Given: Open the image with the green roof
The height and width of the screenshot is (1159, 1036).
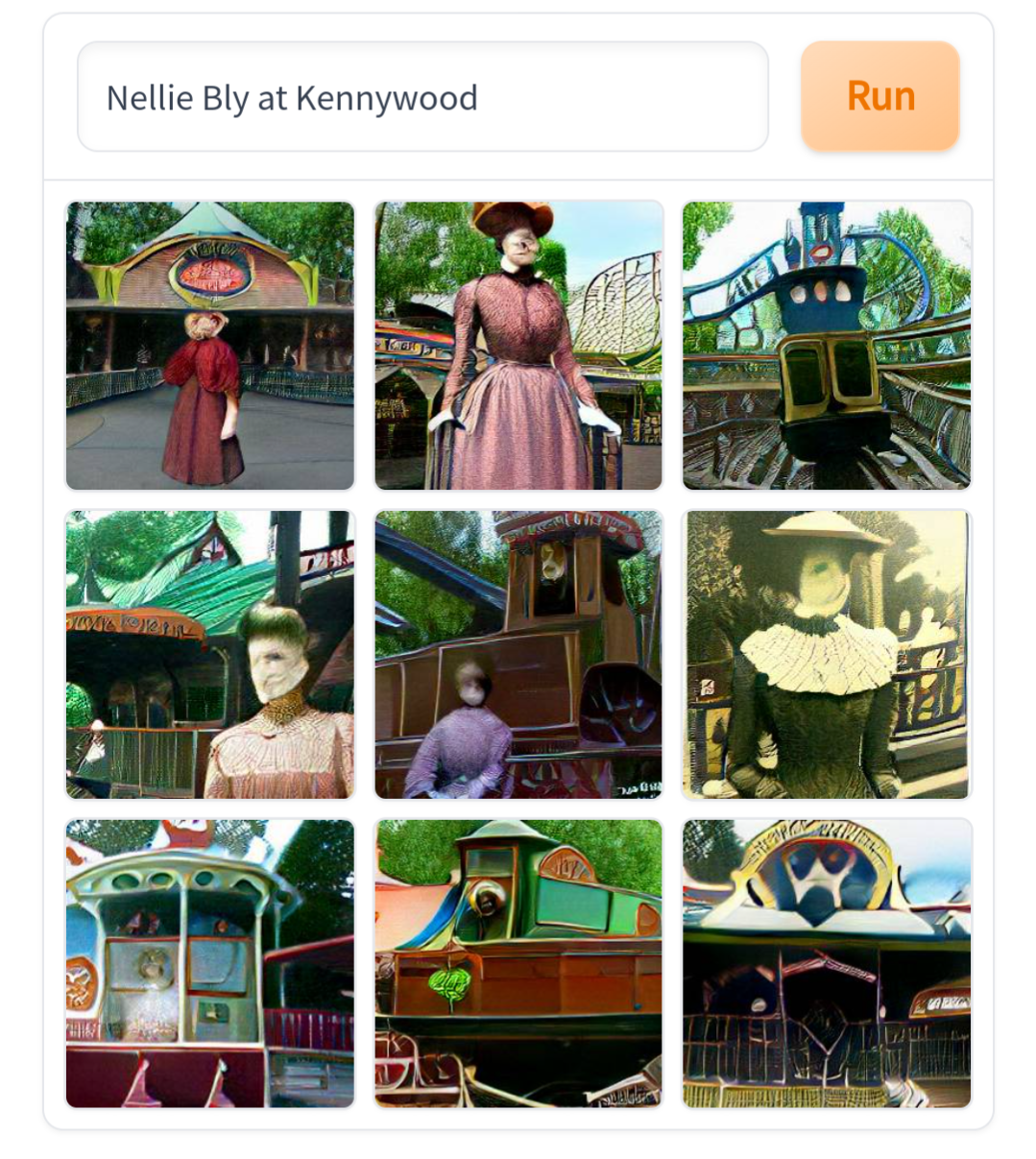Looking at the screenshot, I should 210,655.
